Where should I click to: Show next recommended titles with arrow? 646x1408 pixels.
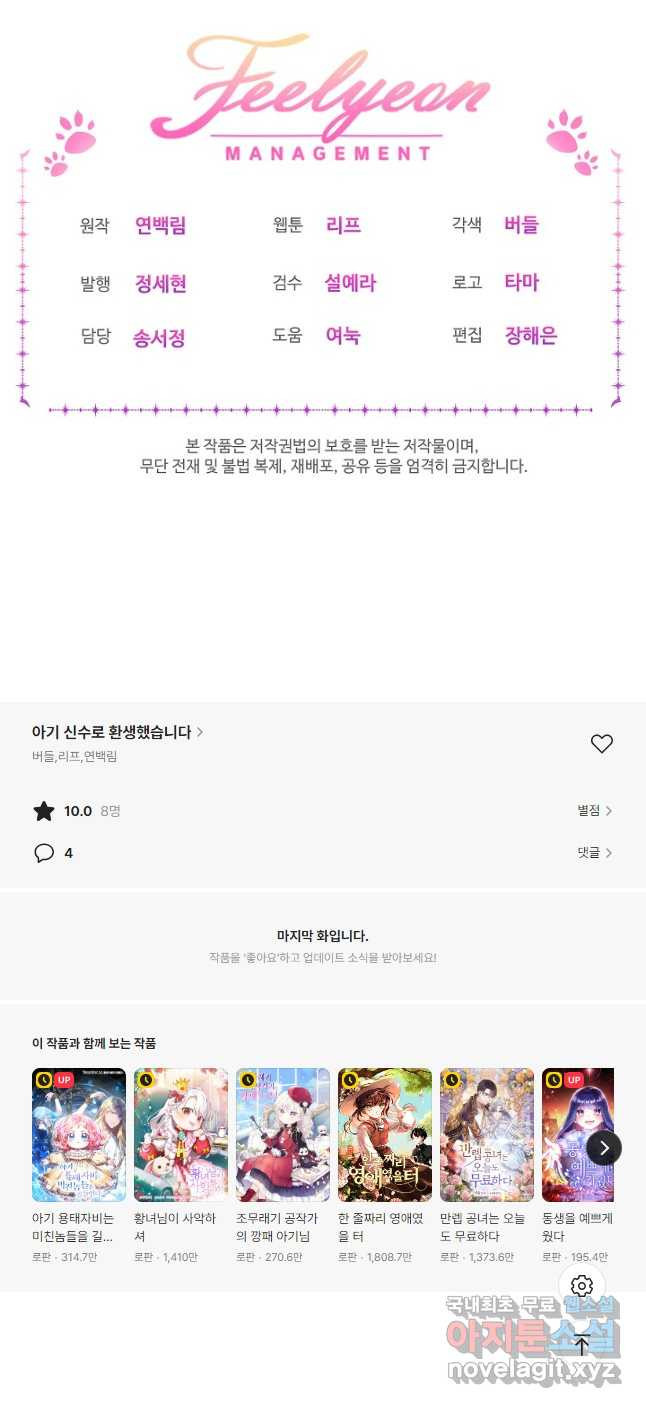(x=604, y=1147)
